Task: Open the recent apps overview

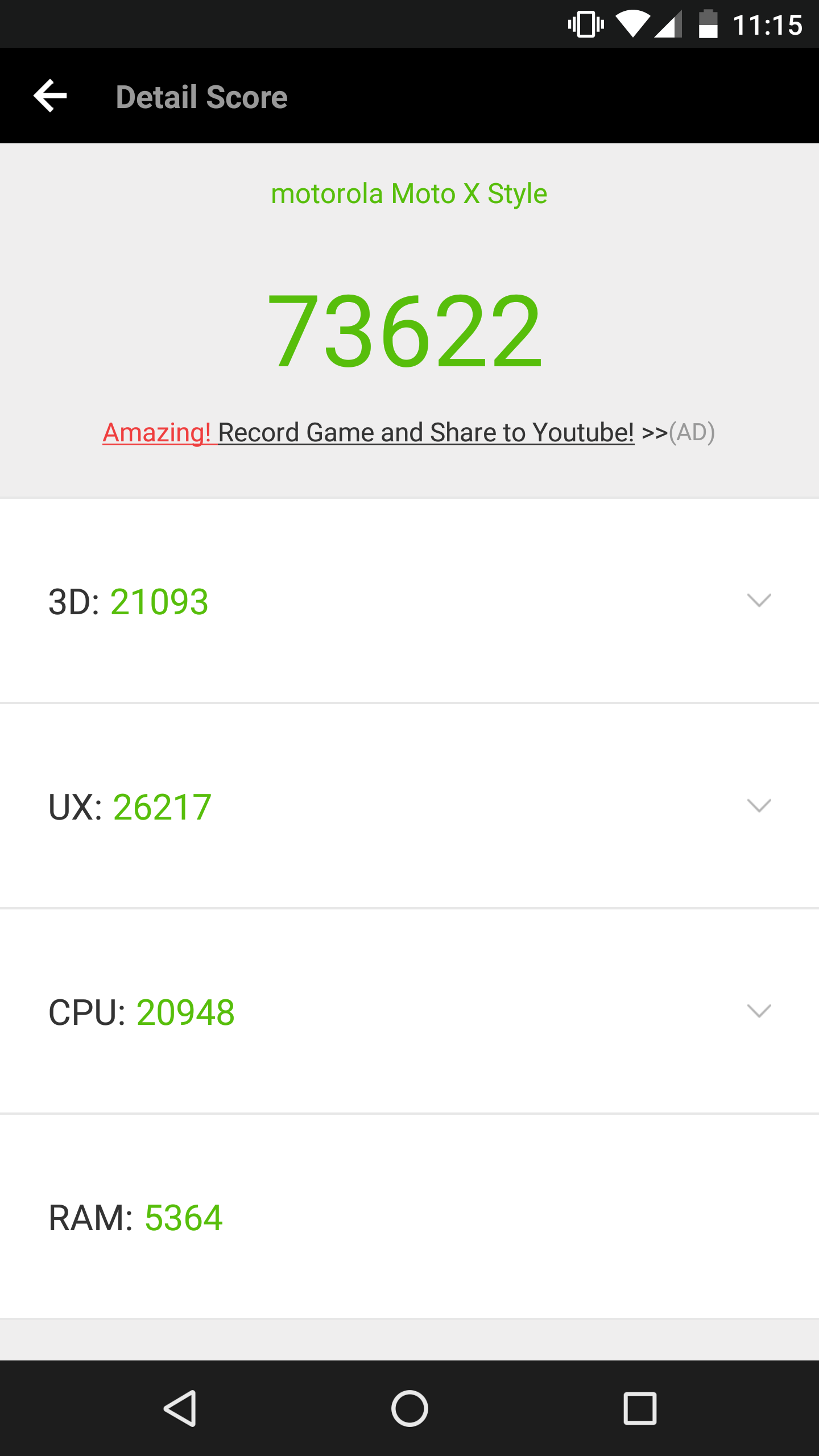Action: coord(640,1408)
